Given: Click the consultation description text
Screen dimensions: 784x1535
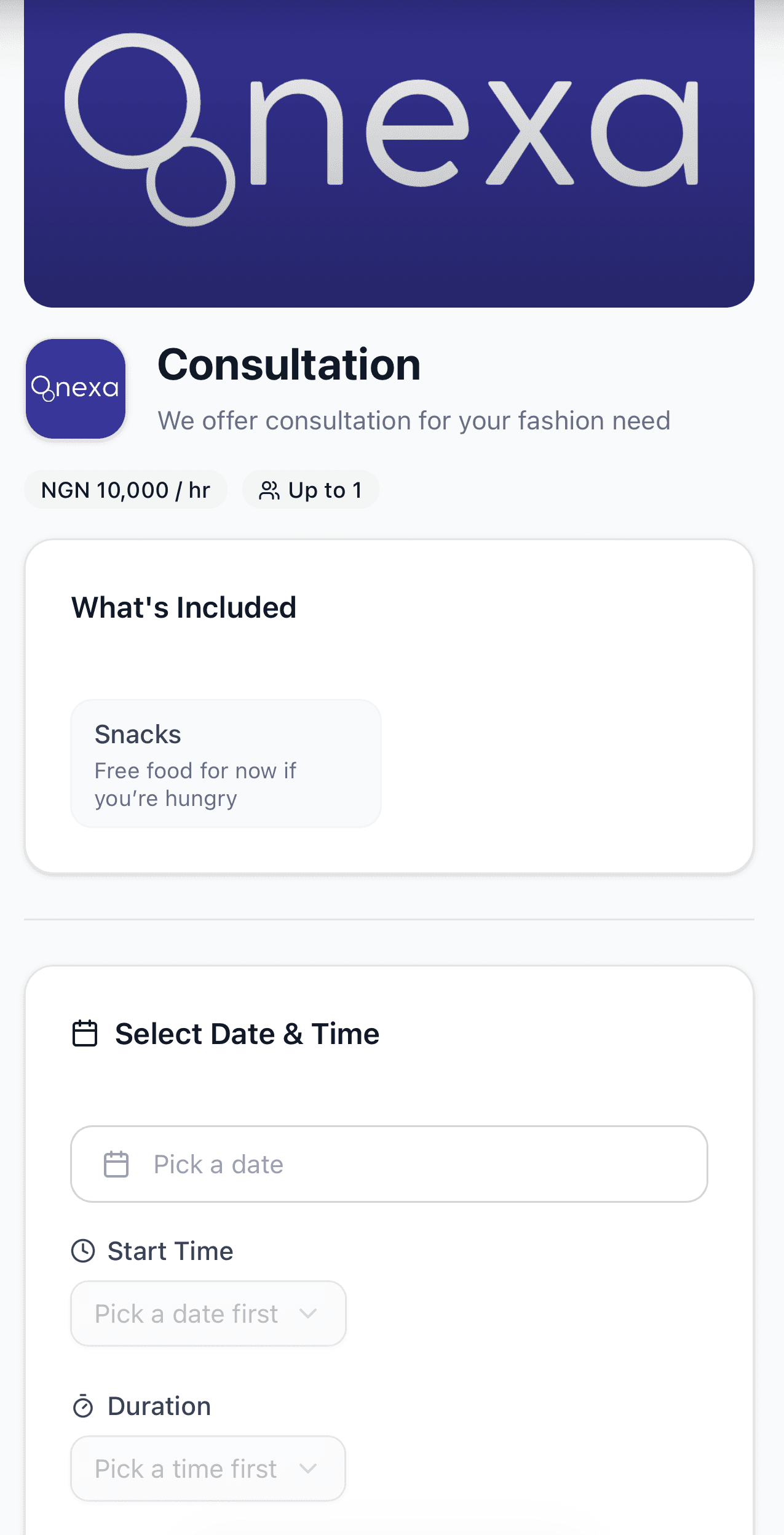Looking at the screenshot, I should [x=414, y=420].
